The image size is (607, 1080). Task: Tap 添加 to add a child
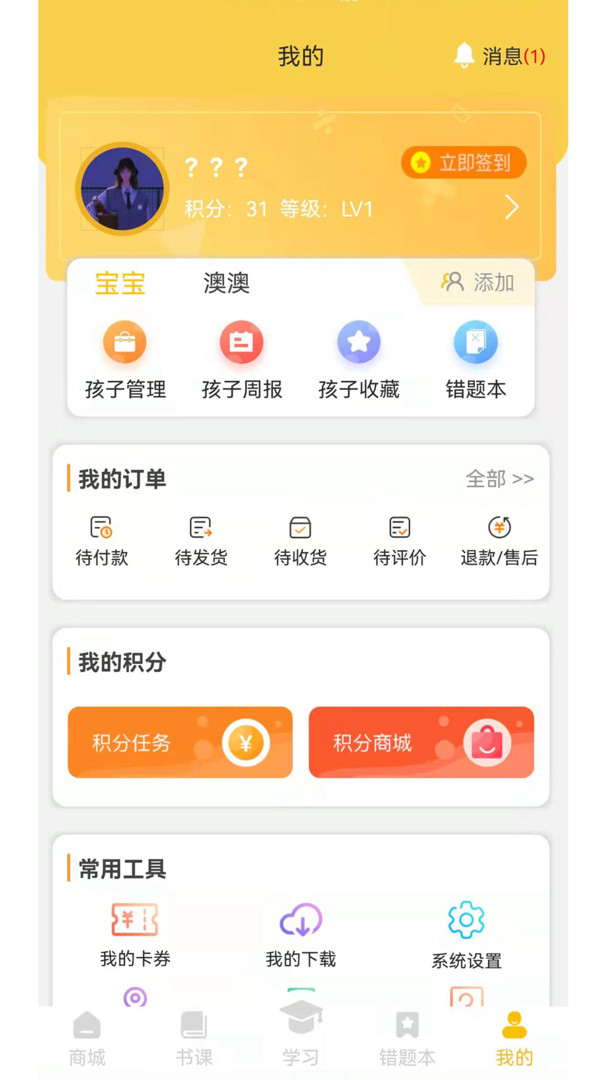[x=477, y=282]
